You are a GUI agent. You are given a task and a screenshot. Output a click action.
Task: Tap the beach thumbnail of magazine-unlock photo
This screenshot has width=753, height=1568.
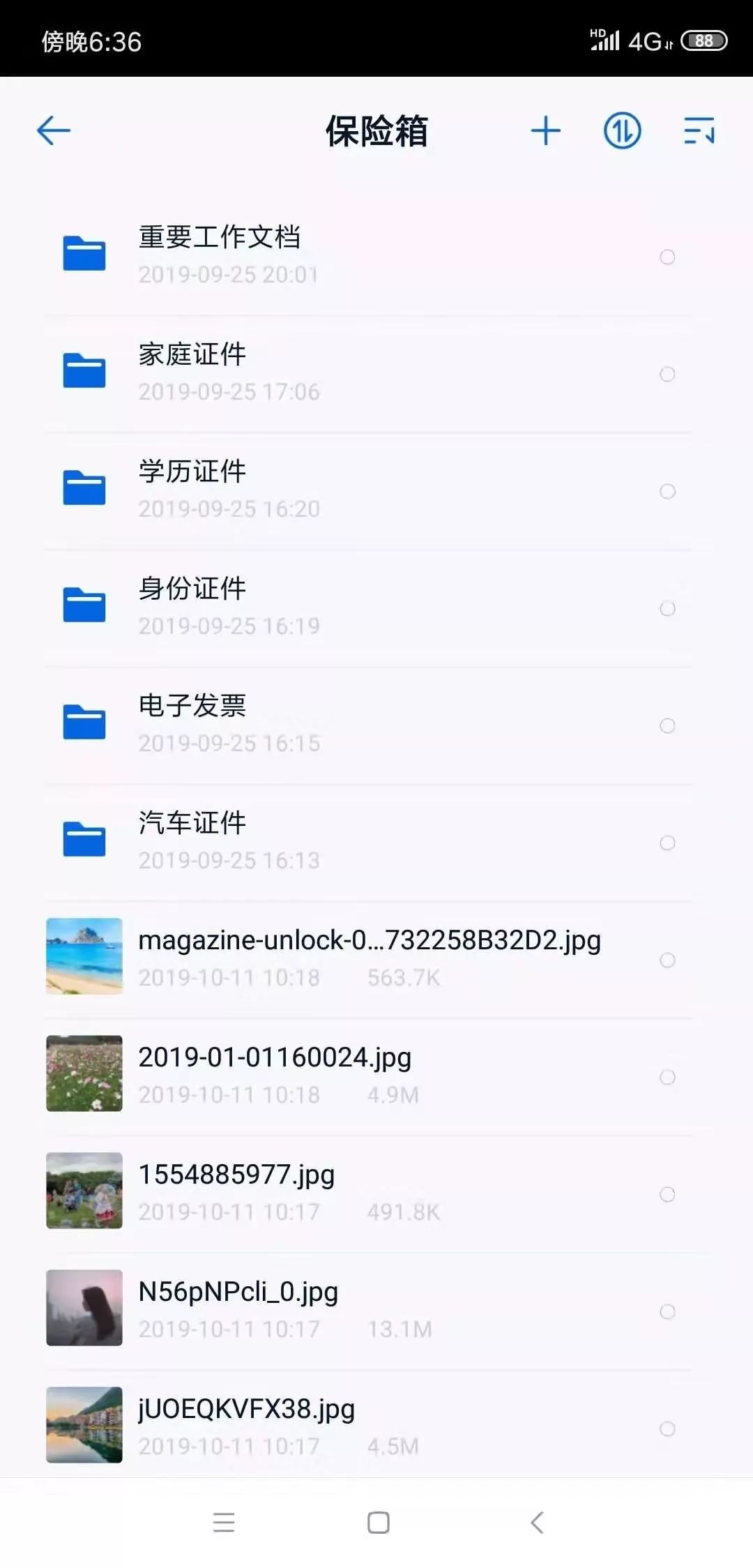pyautogui.click(x=84, y=956)
